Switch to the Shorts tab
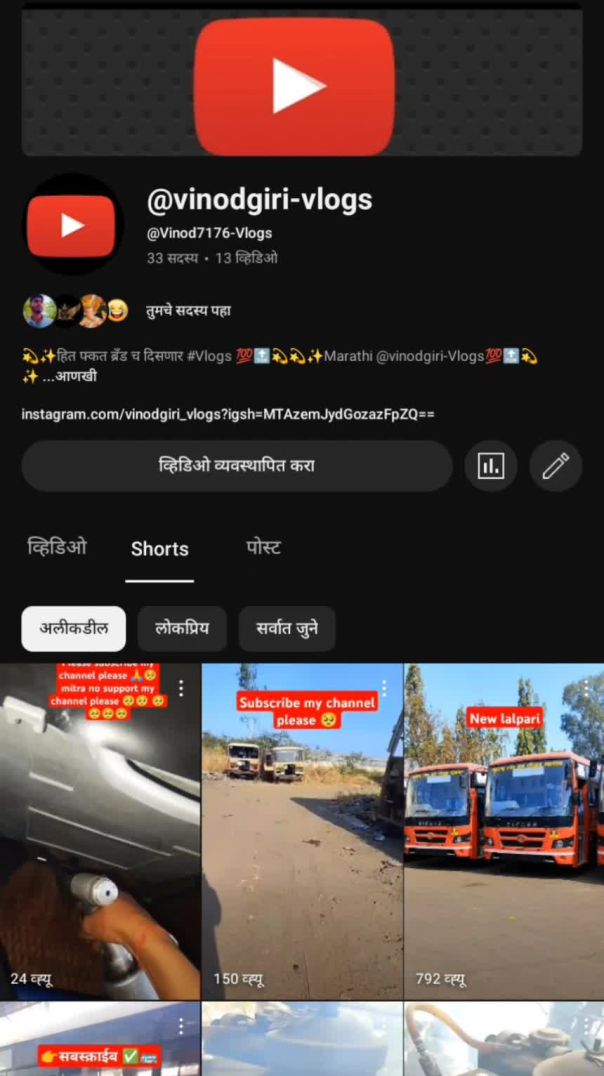This screenshot has width=604, height=1076. click(x=159, y=549)
